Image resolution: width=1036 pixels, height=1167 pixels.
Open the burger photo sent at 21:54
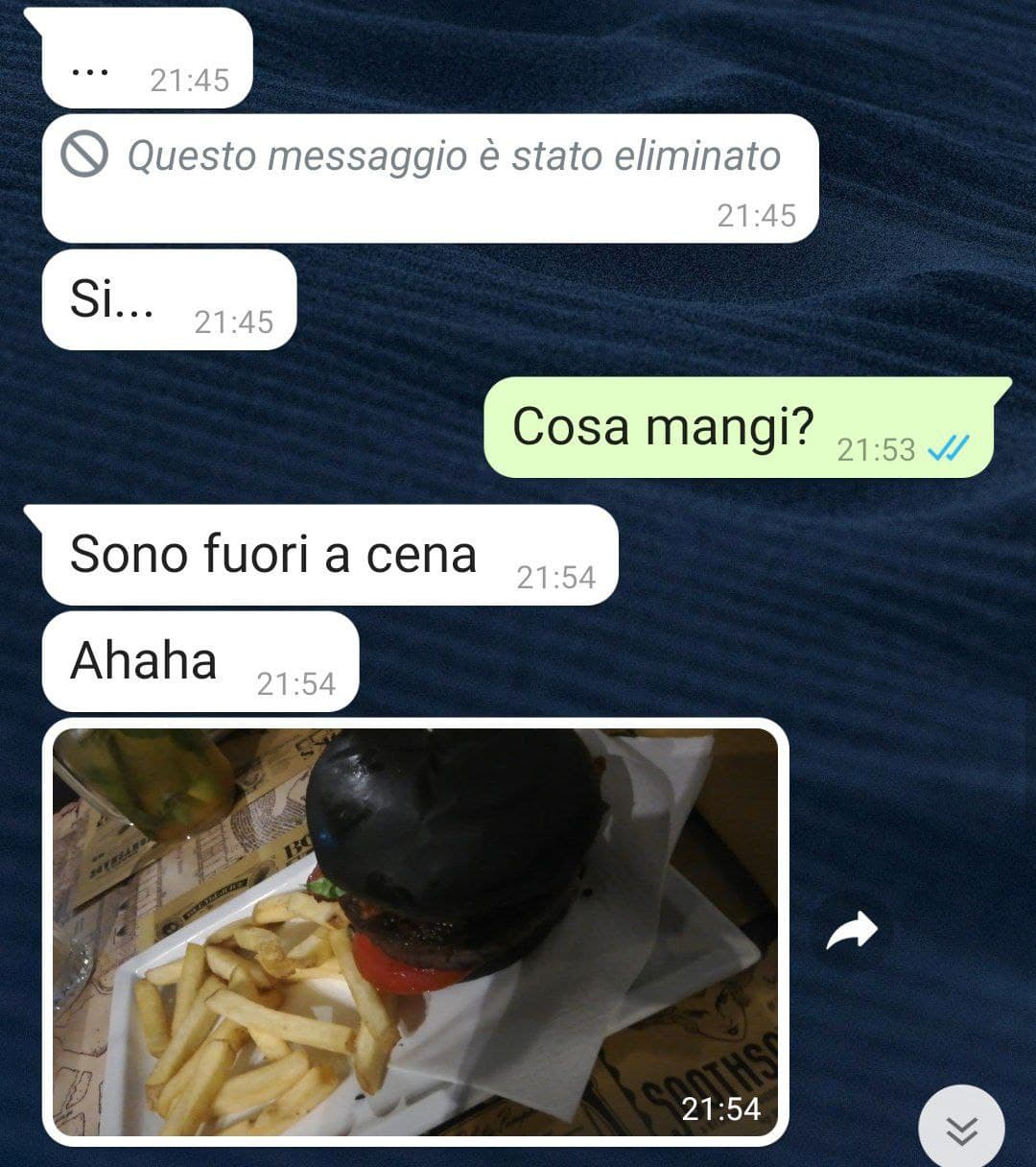pyautogui.click(x=414, y=931)
